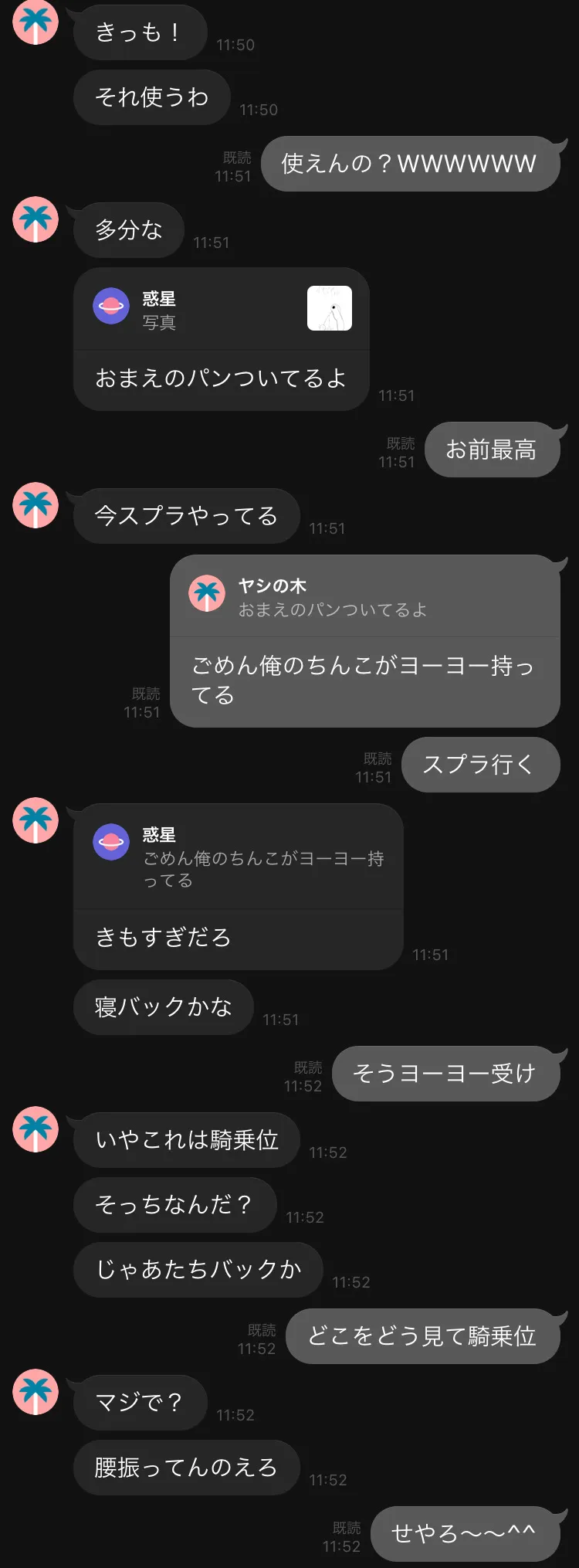The width and height of the screenshot is (579, 1568).
Task: Open palm tree avatar beside いやこれは騎乗位
Action: [x=36, y=1129]
